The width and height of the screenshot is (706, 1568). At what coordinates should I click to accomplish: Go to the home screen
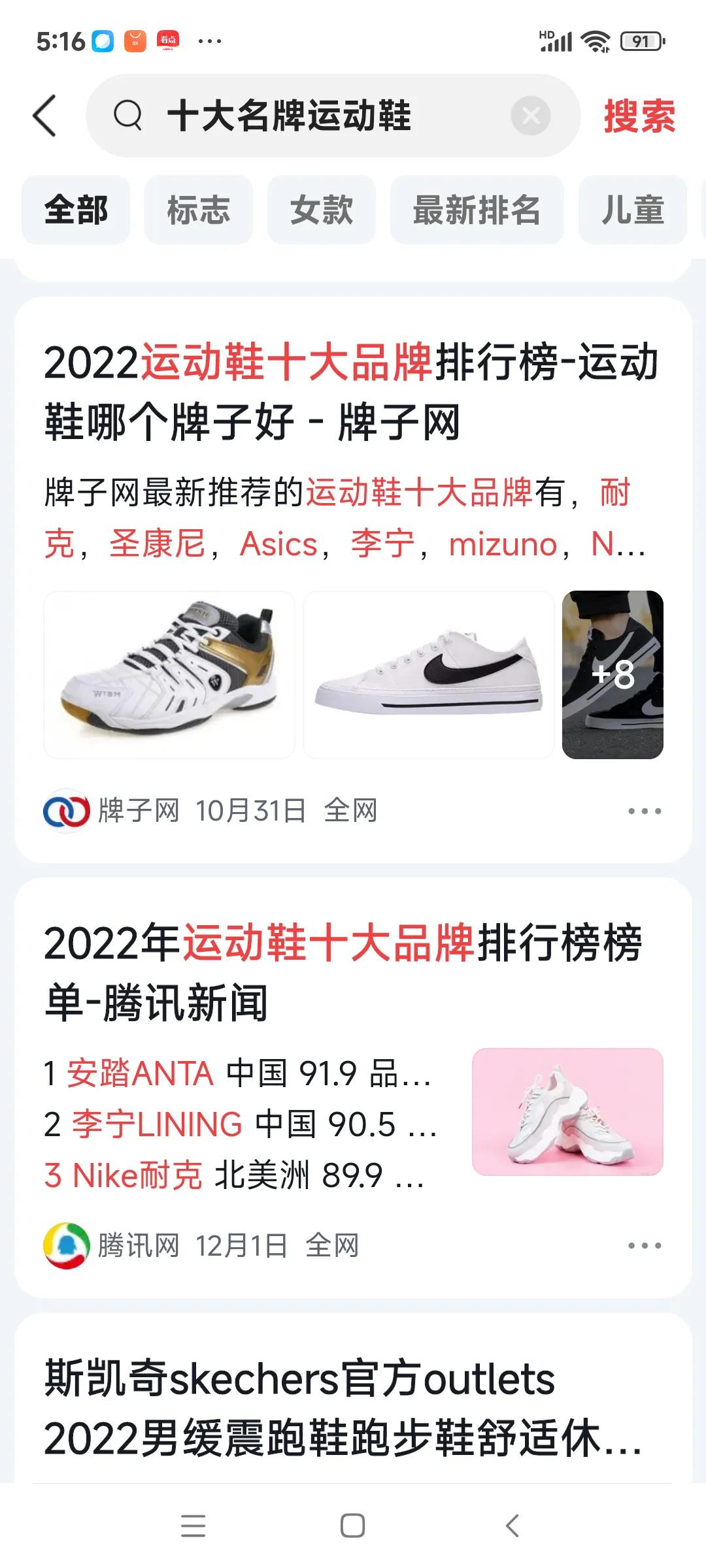(x=353, y=1526)
